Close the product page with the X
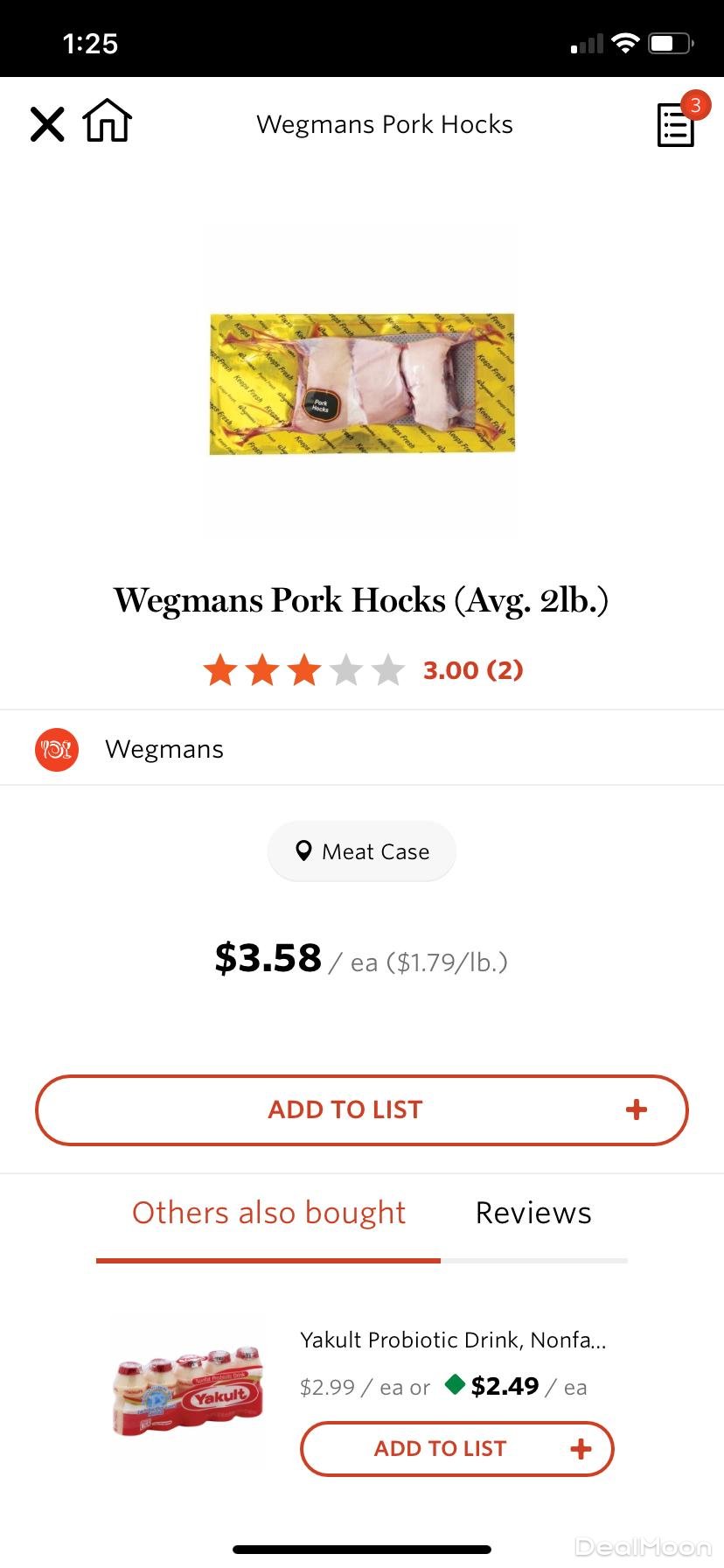This screenshot has height=1568, width=724. pos(47,124)
